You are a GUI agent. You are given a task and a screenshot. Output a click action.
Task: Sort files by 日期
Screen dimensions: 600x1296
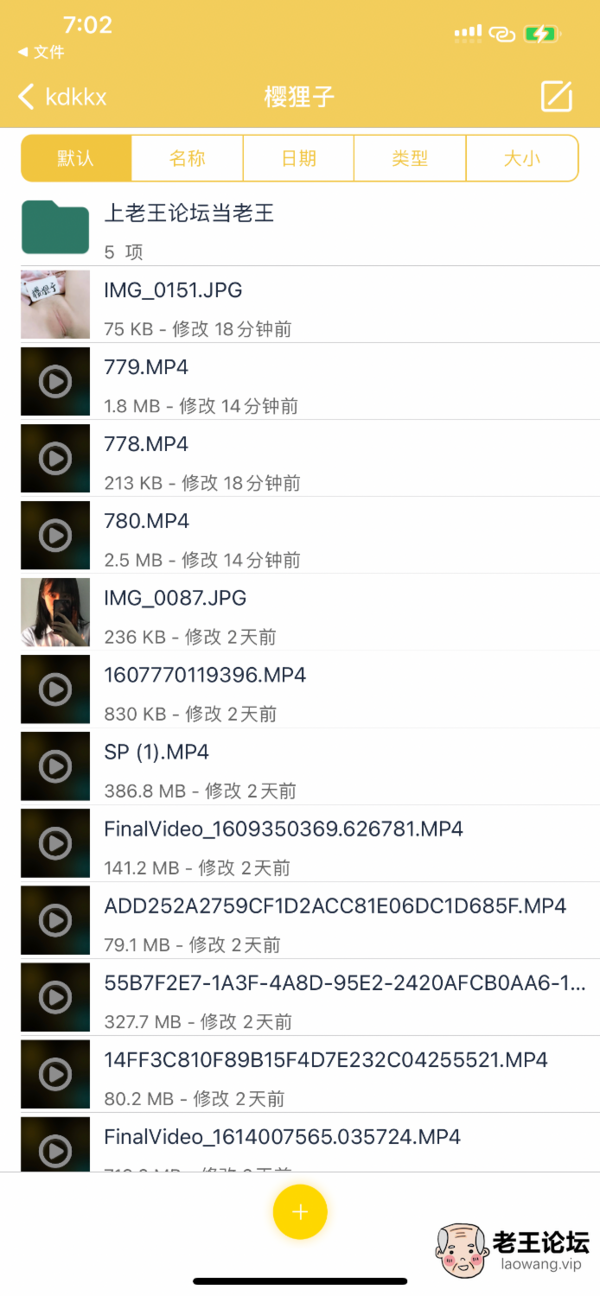[298, 158]
